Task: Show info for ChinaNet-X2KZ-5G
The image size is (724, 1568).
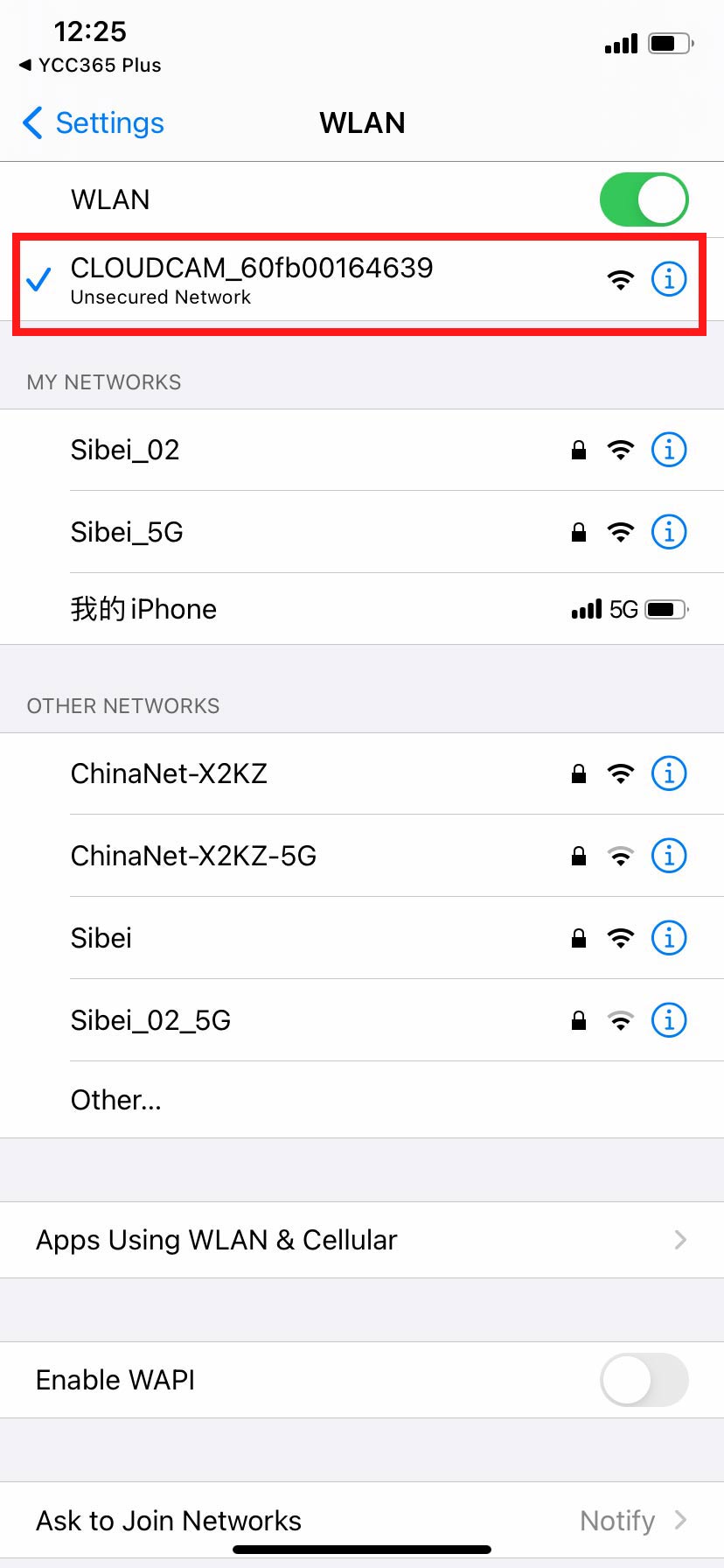Action: (x=669, y=856)
